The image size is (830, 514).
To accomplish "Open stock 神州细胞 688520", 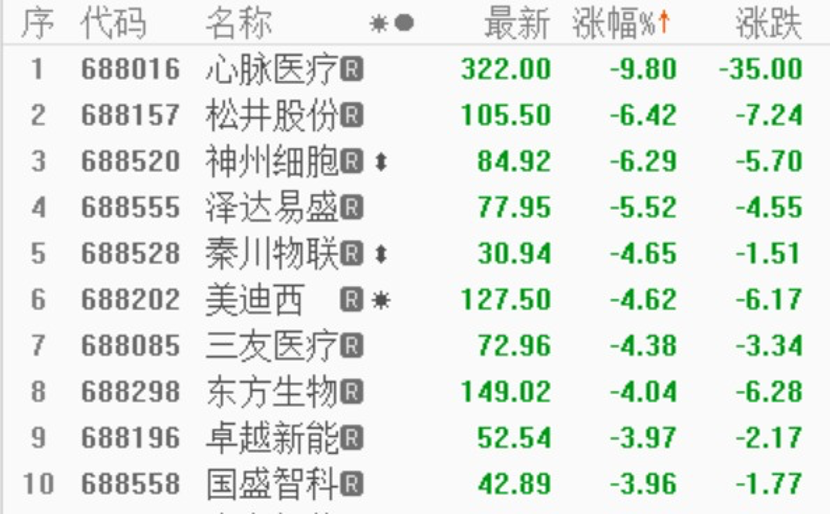I will [x=272, y=161].
